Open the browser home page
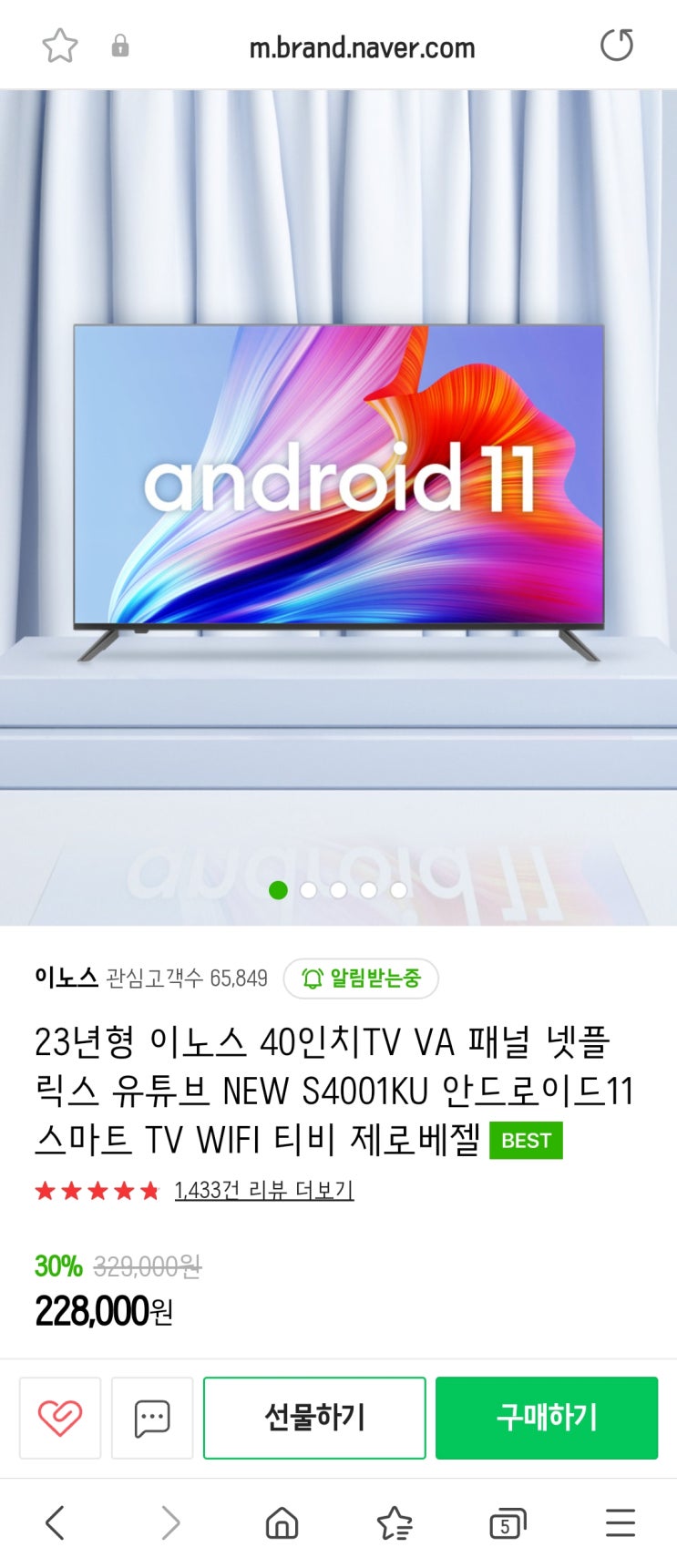 [x=282, y=1522]
